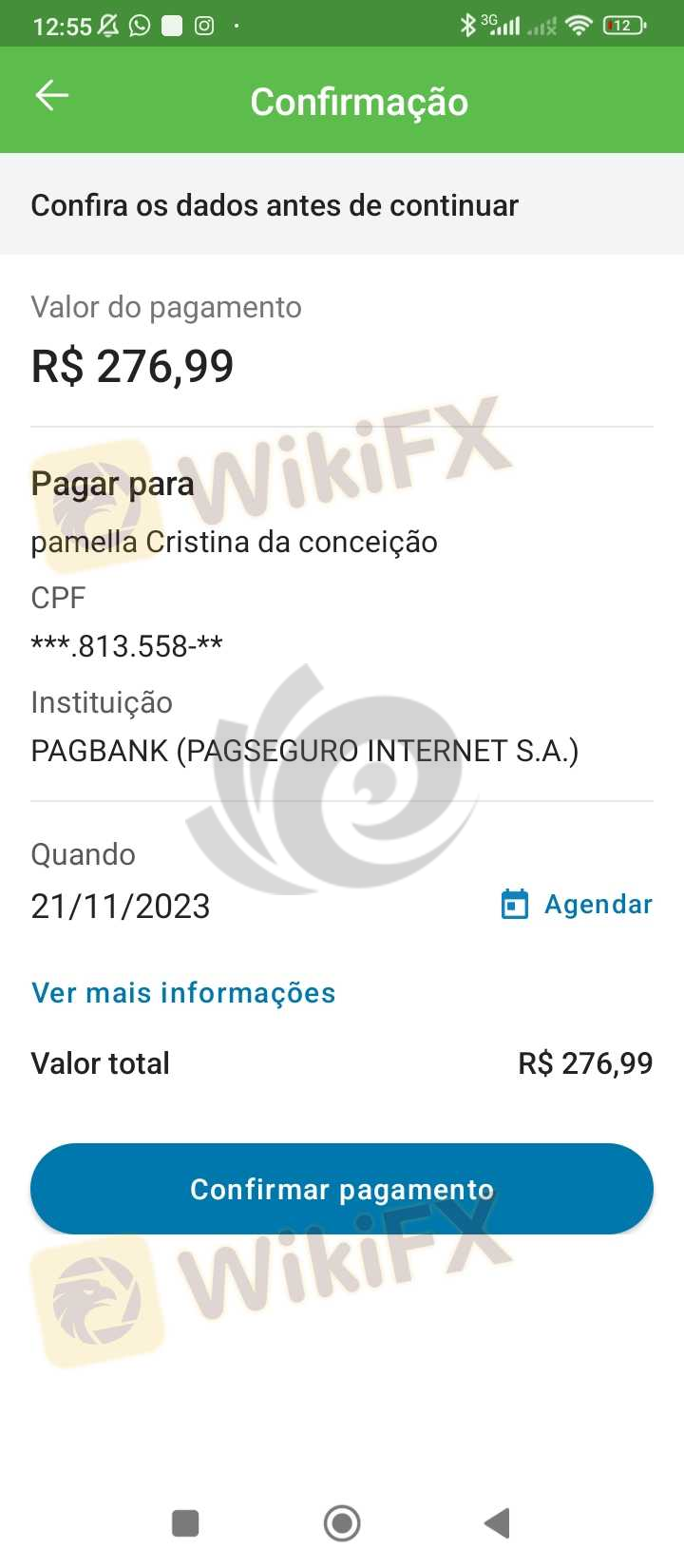The image size is (684, 1568).
Task: Open recent apps with square button
Action: coord(185,1523)
